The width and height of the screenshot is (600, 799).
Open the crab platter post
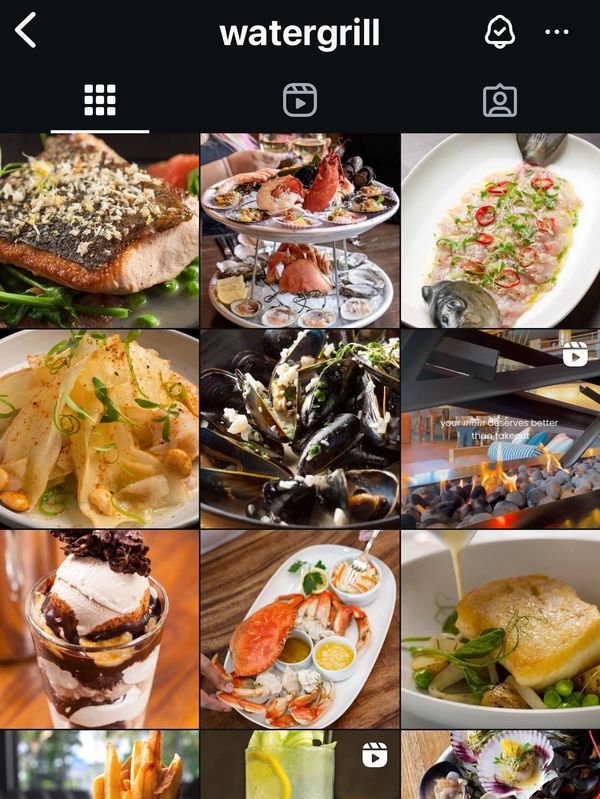tap(300, 629)
